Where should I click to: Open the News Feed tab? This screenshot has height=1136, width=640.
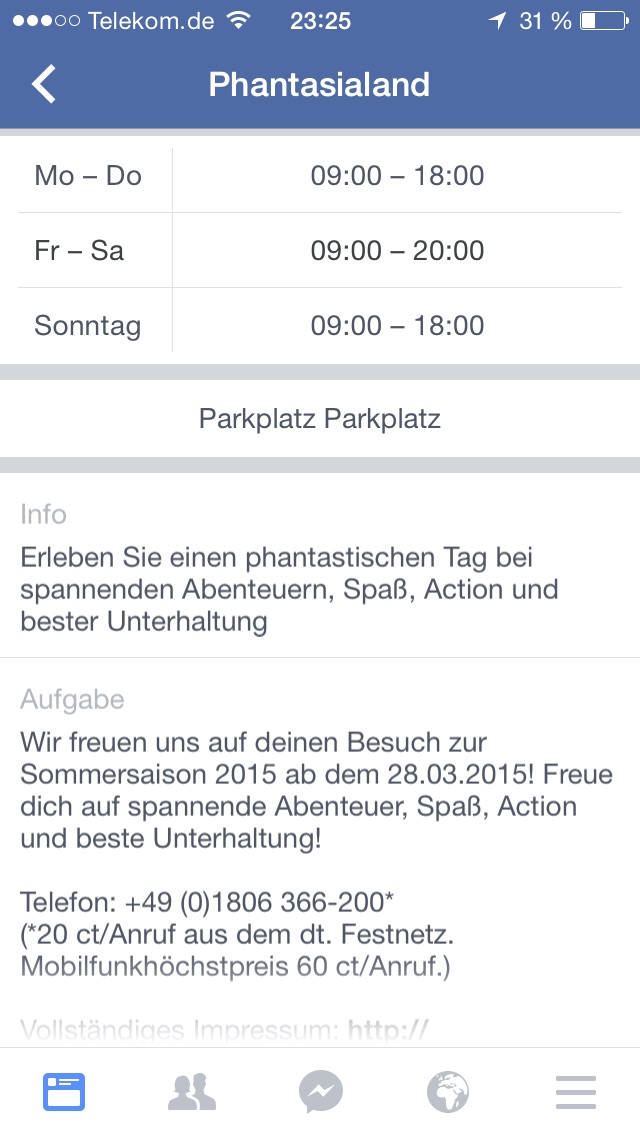(64, 1092)
